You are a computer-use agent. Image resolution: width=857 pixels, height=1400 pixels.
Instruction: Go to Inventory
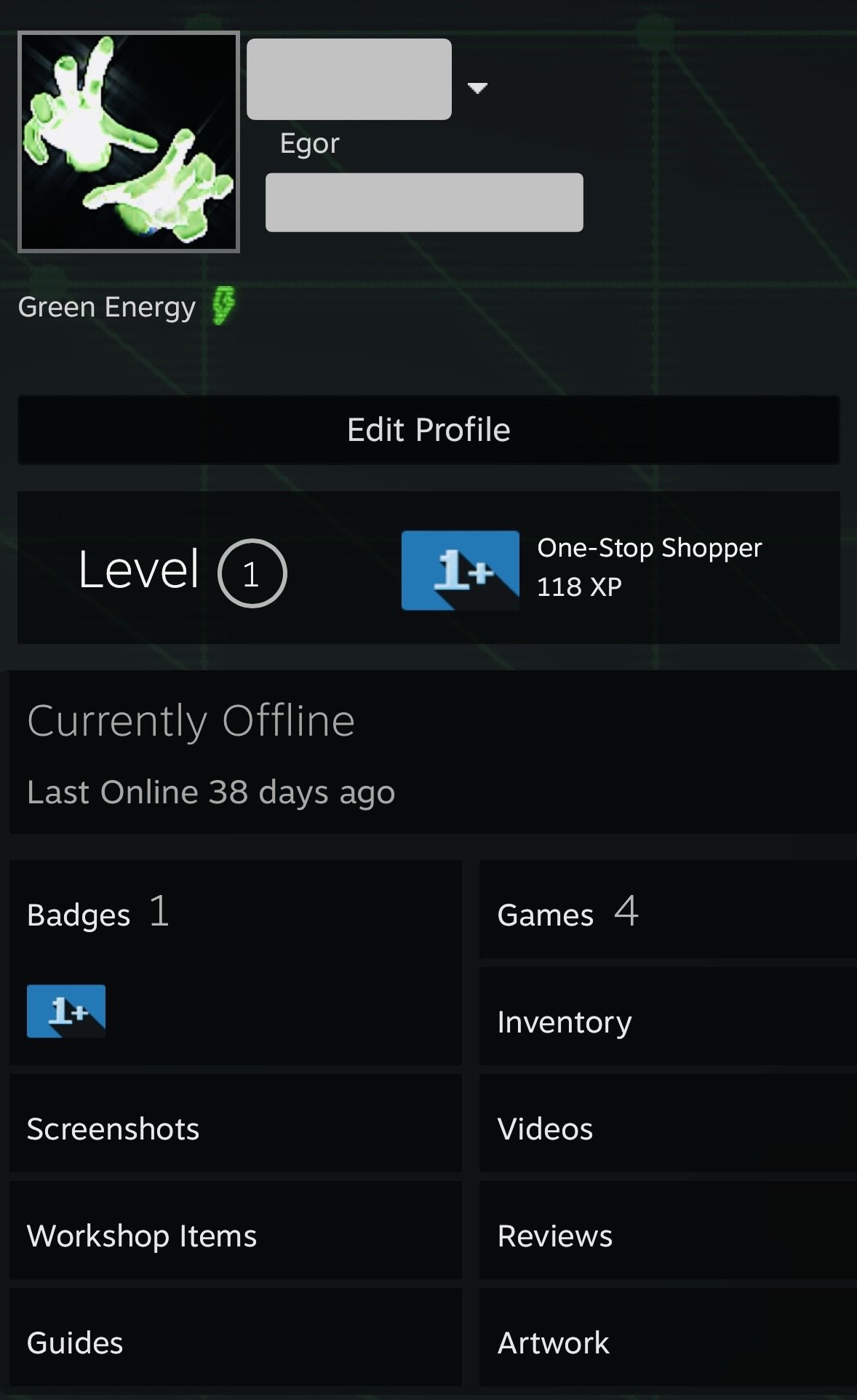click(x=668, y=1017)
